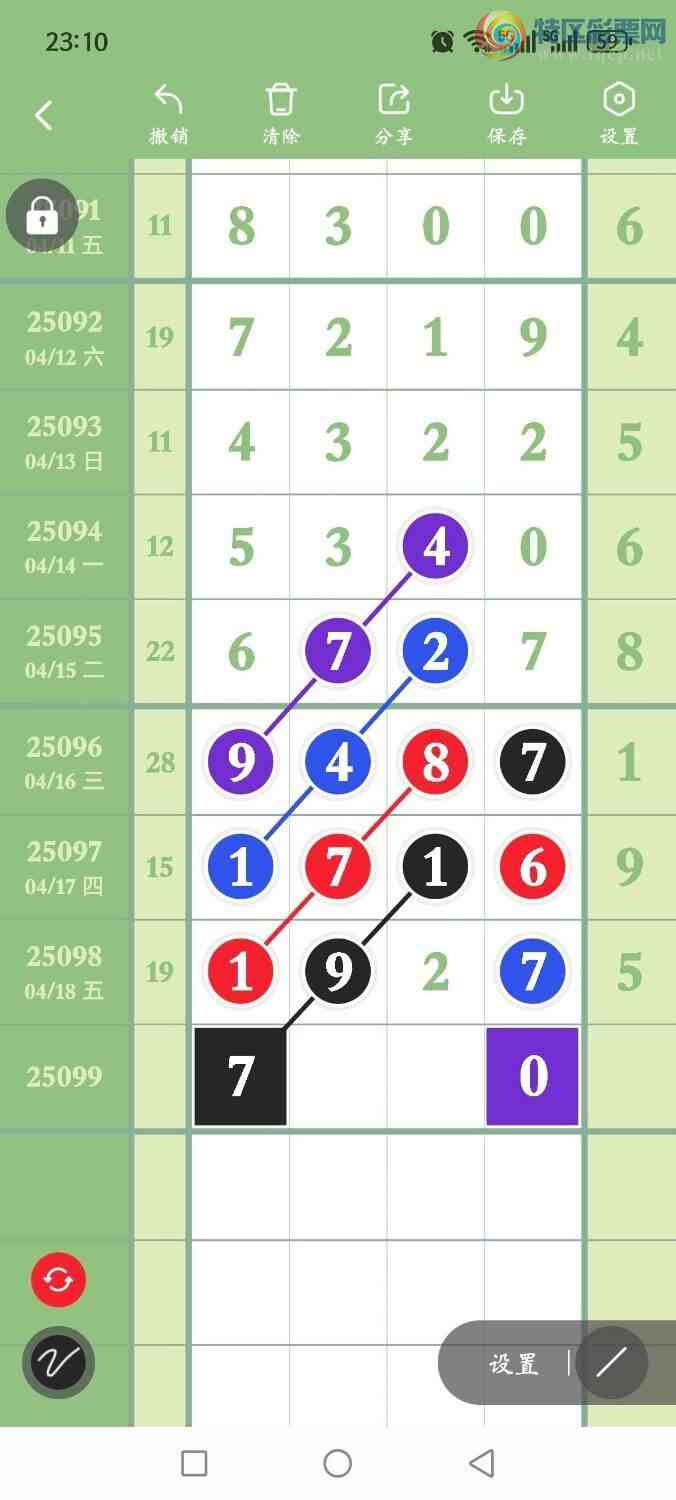
Task: Undo the last drawing action (撤销)
Action: pyautogui.click(x=168, y=114)
